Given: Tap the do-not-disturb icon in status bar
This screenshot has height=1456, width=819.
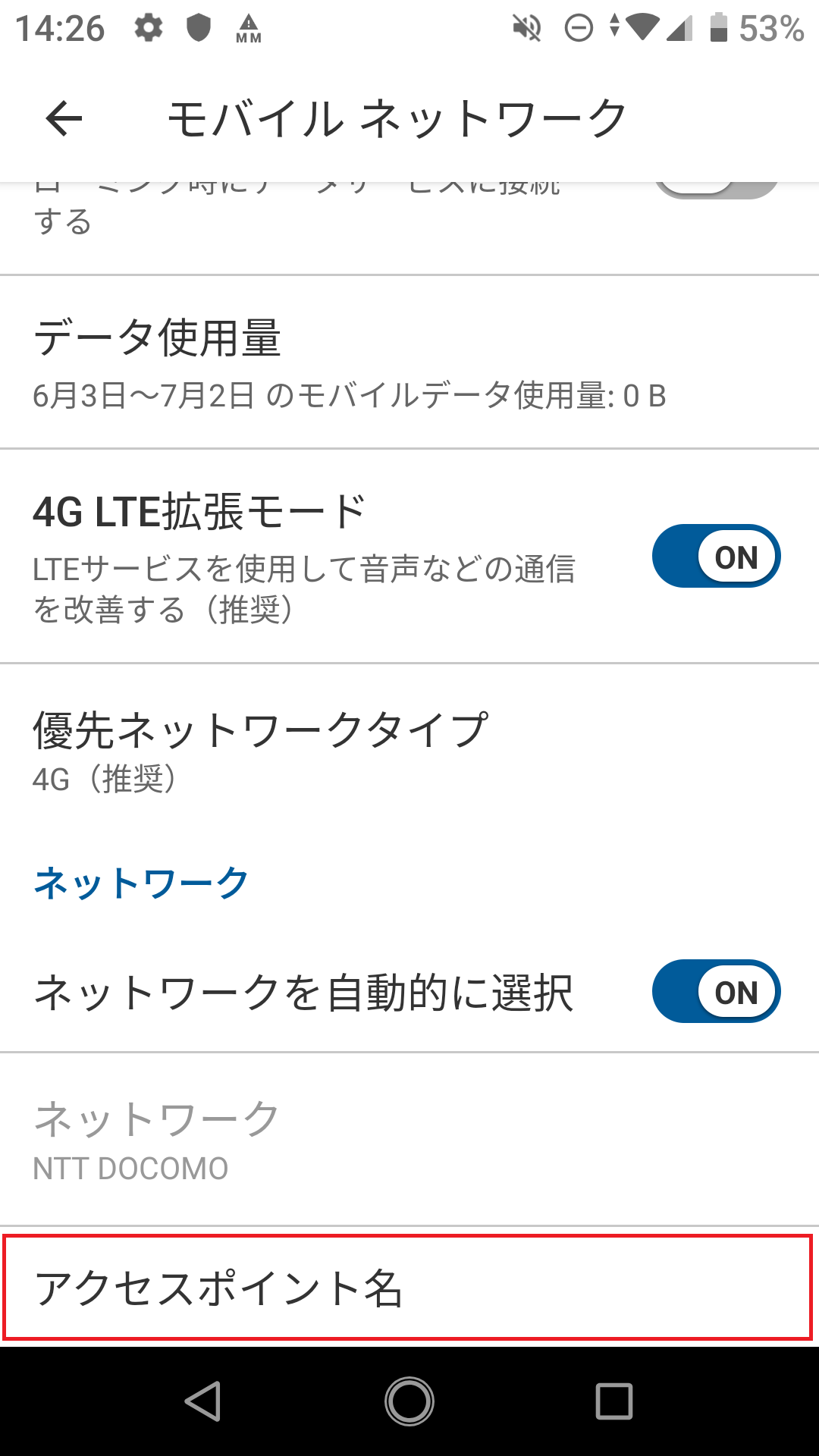Looking at the screenshot, I should pyautogui.click(x=578, y=27).
